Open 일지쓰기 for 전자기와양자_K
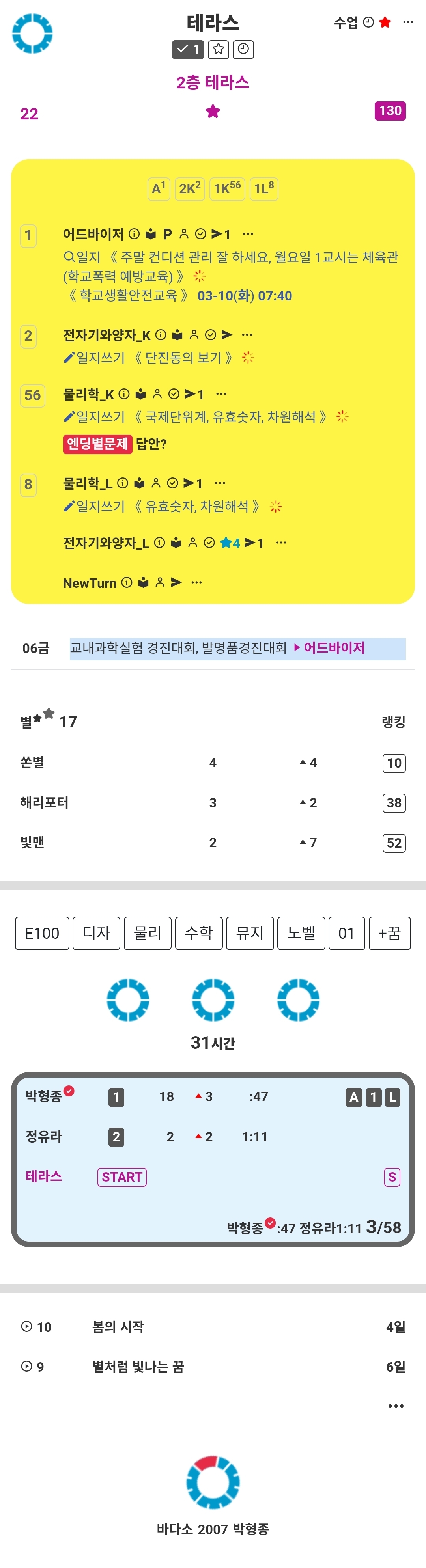This screenshot has height=1568, width=426. point(94,357)
